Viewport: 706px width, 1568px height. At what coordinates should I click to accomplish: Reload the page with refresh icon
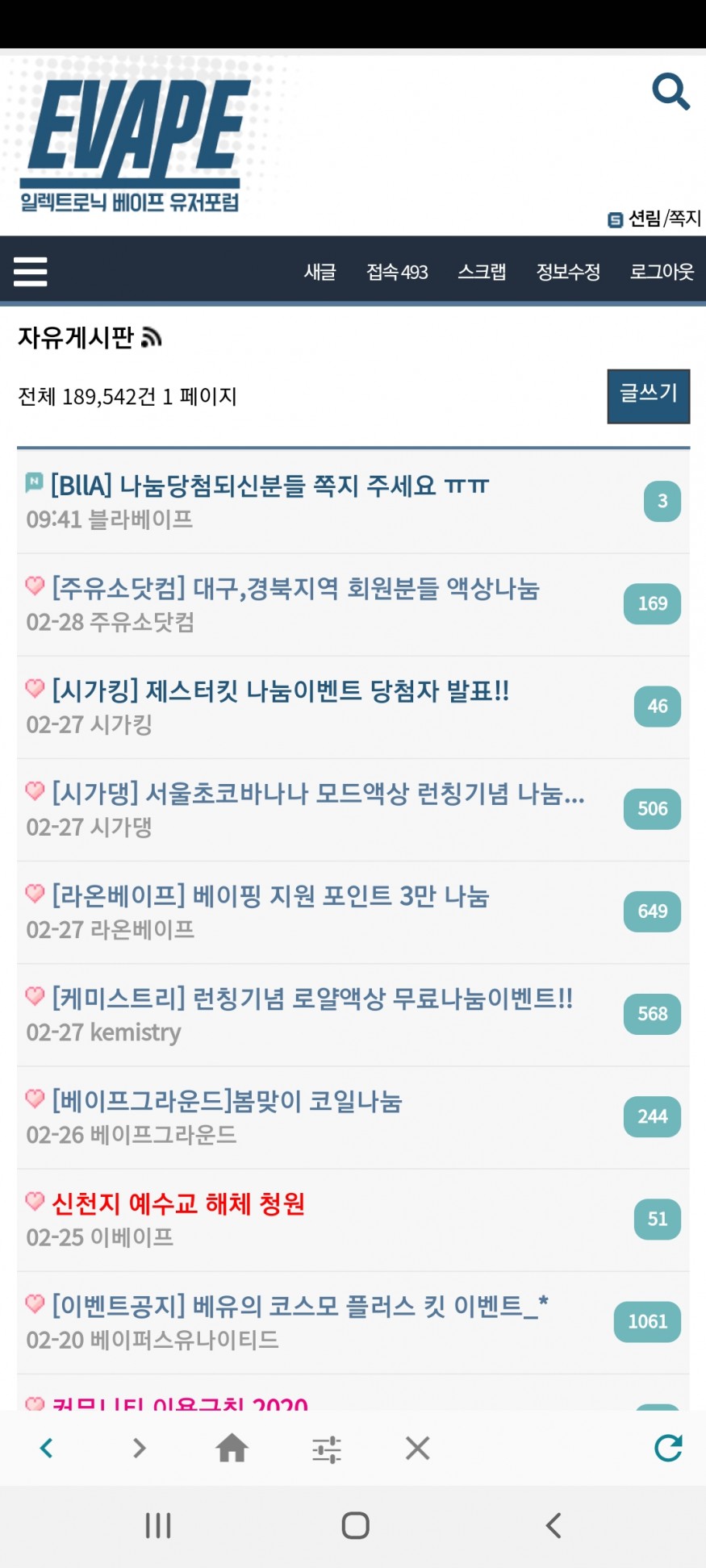(668, 1448)
